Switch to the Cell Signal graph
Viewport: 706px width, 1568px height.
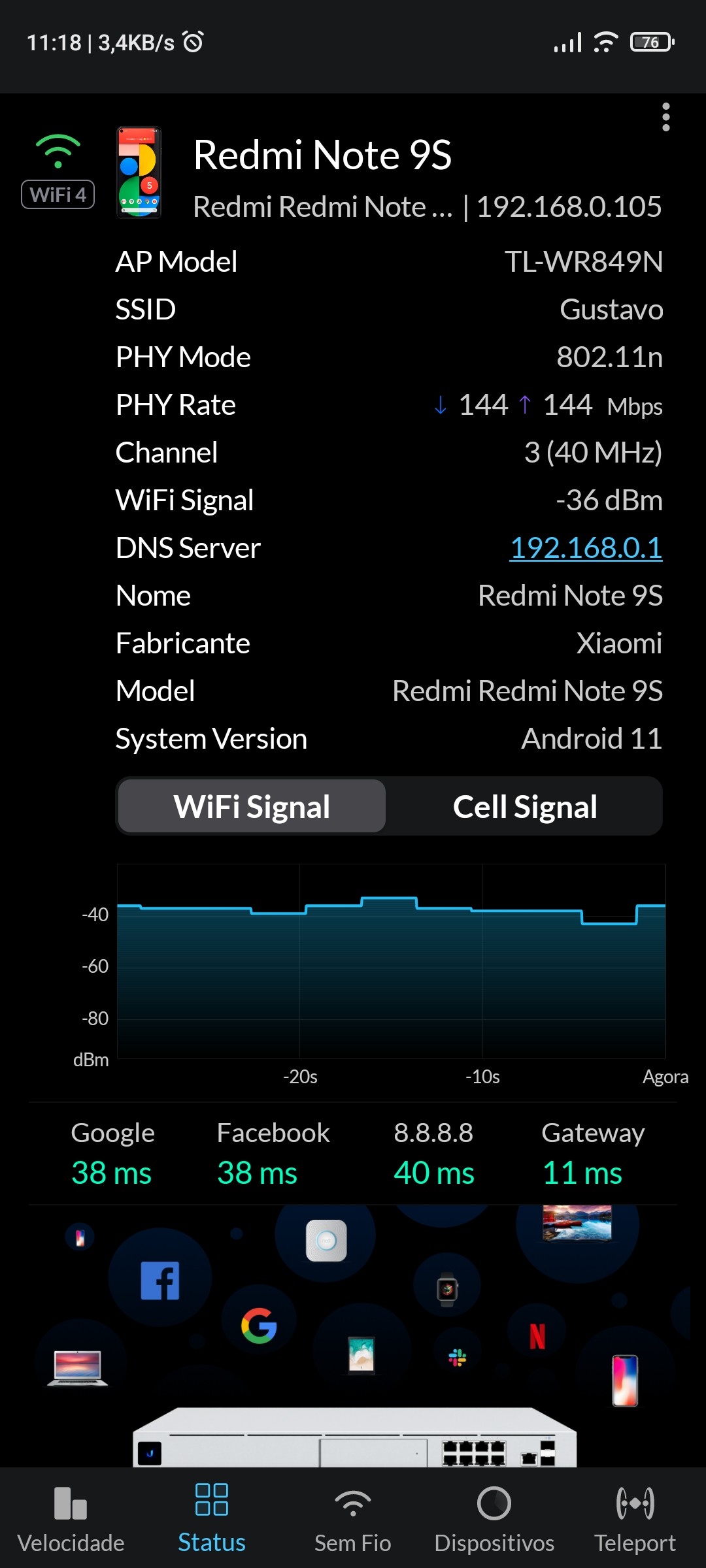pyautogui.click(x=524, y=807)
